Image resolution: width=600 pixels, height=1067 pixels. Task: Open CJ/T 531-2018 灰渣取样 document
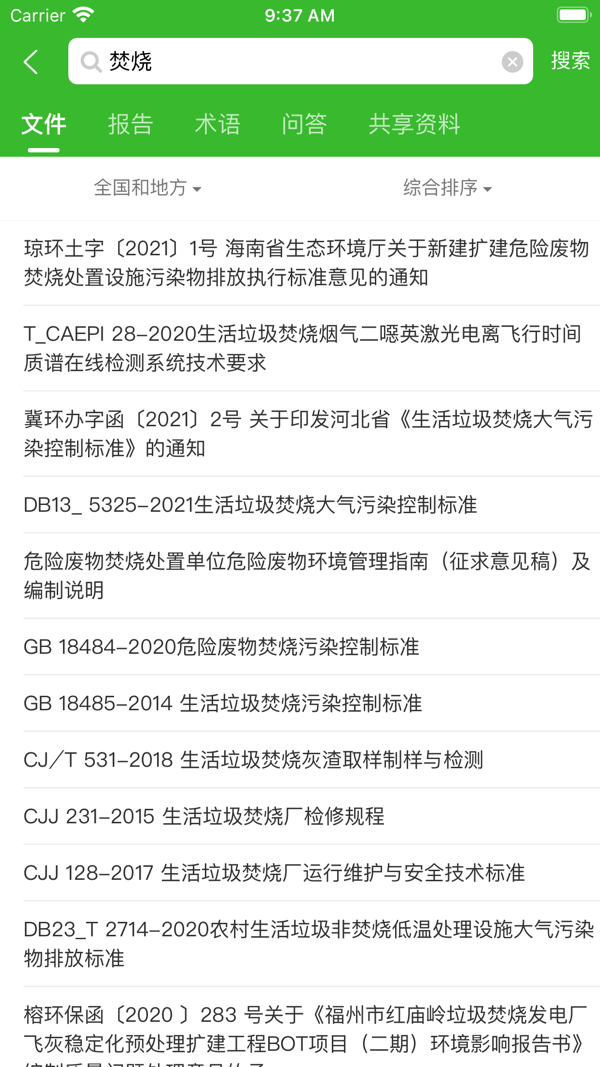tap(253, 760)
